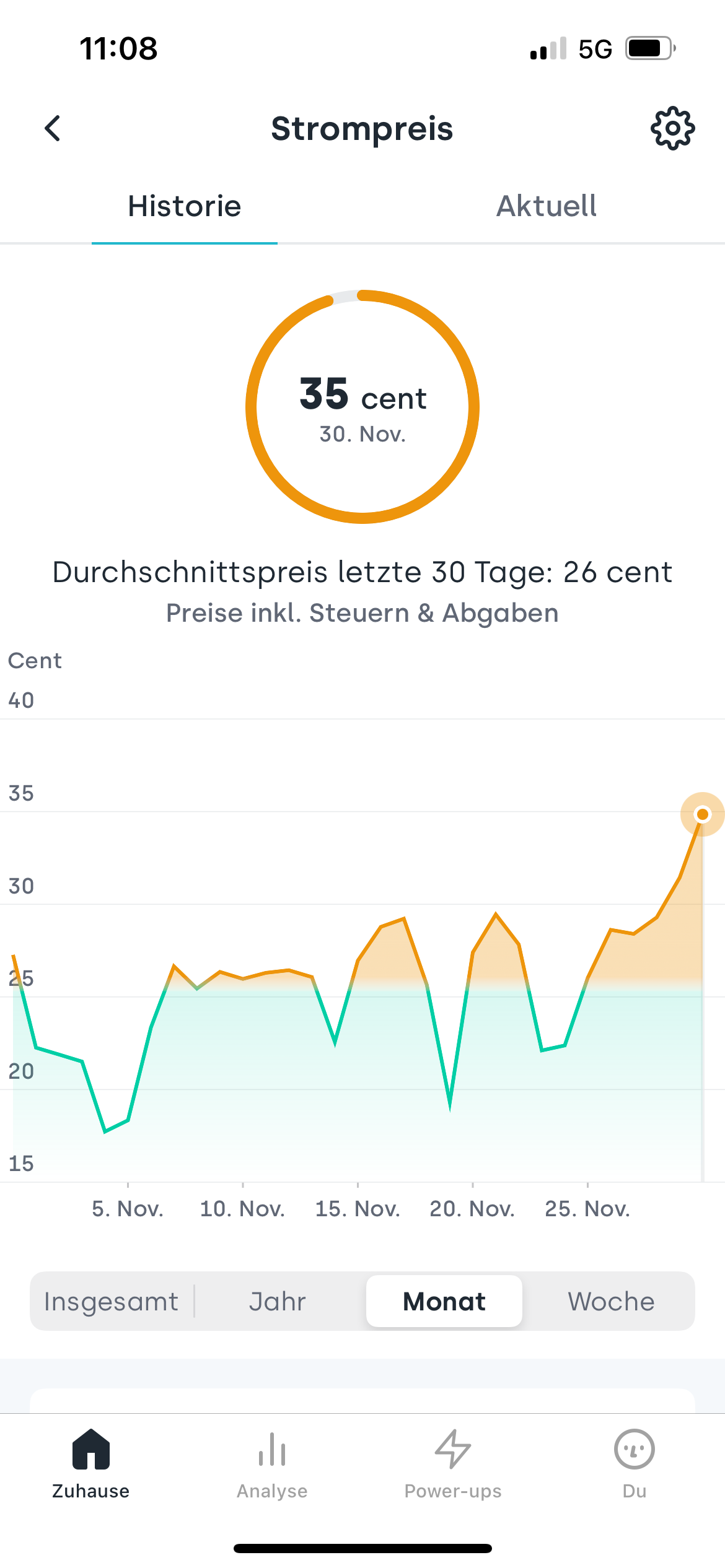
Task: Go back from the Strompreis screen
Action: (53, 129)
